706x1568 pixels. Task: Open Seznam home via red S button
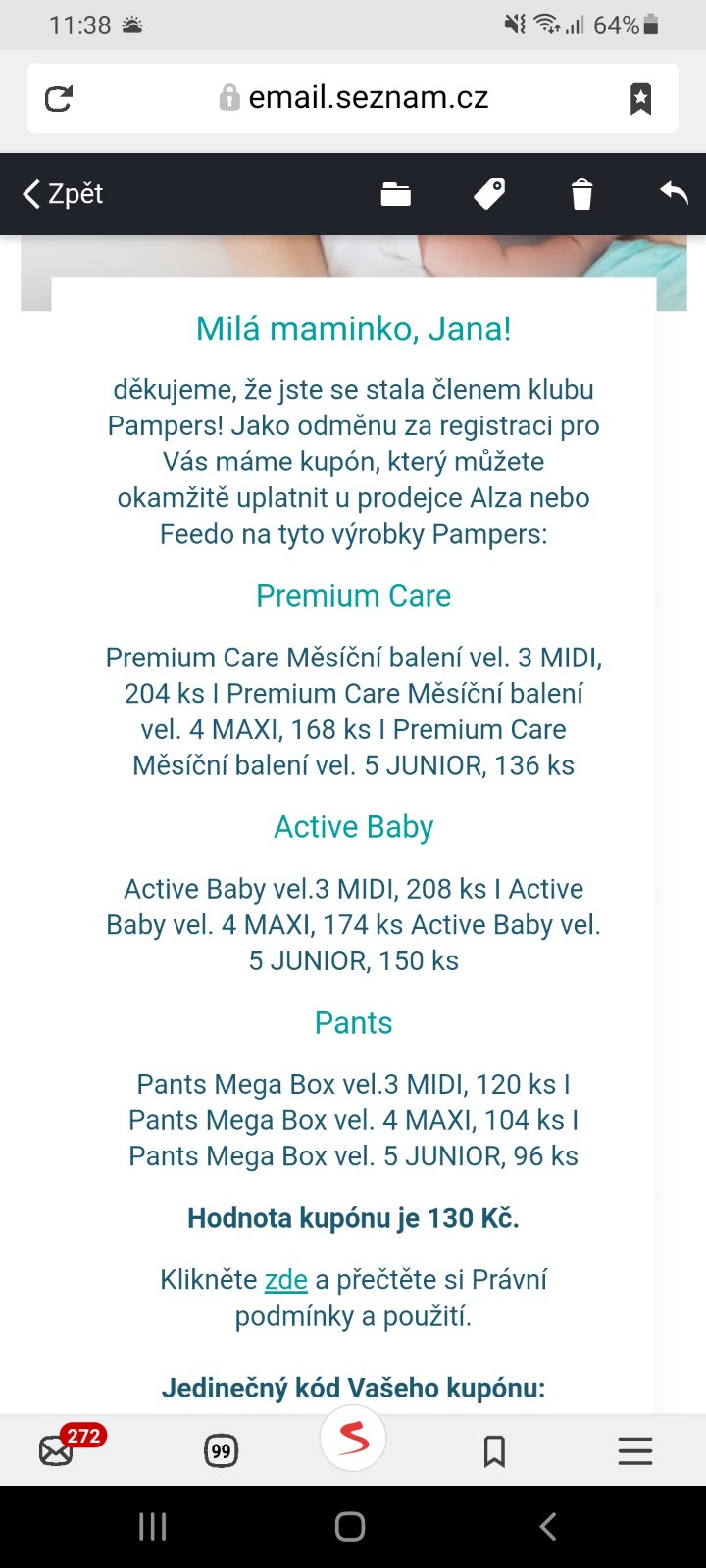[353, 1439]
